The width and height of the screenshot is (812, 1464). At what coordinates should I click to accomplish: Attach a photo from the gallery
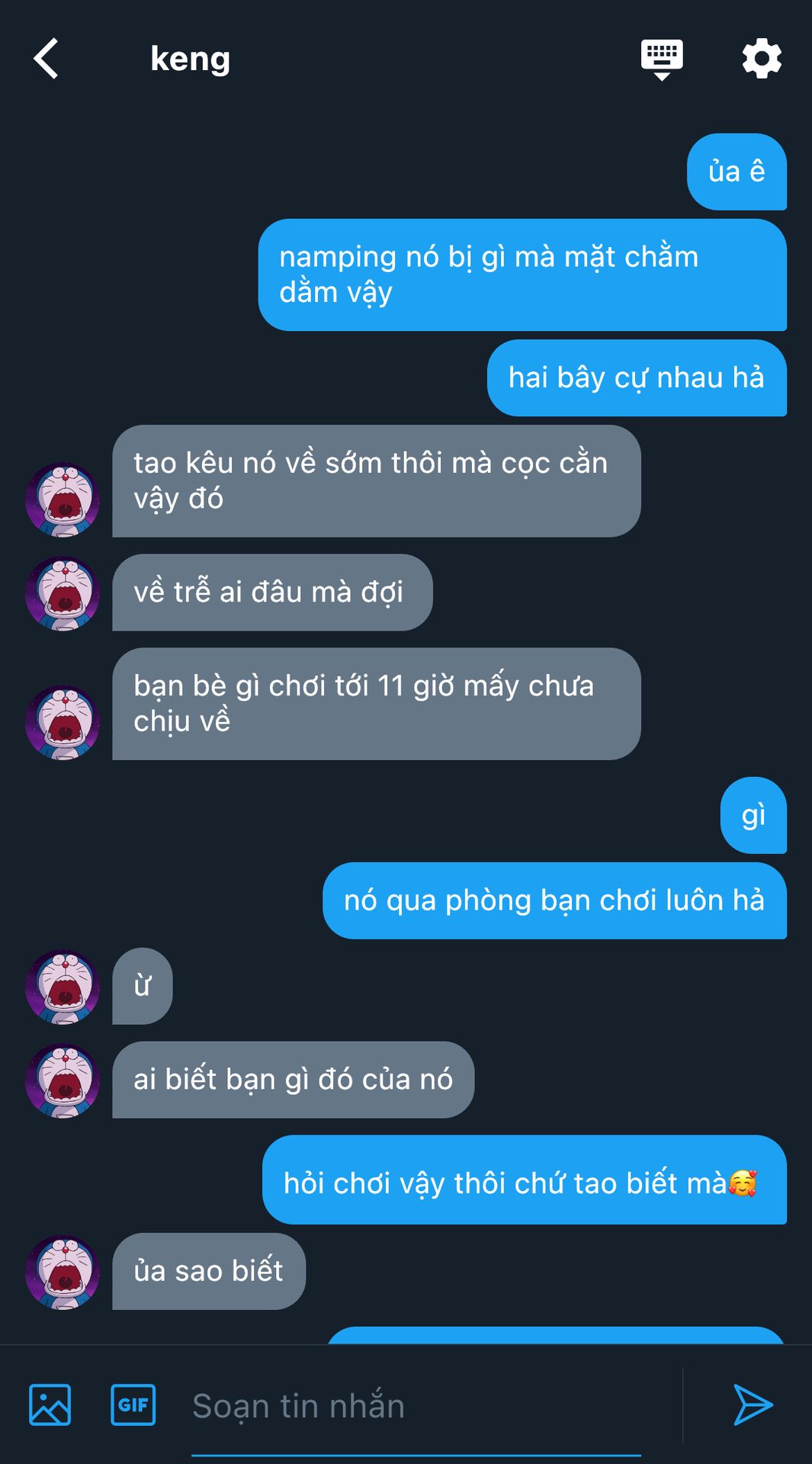pyautogui.click(x=50, y=1405)
